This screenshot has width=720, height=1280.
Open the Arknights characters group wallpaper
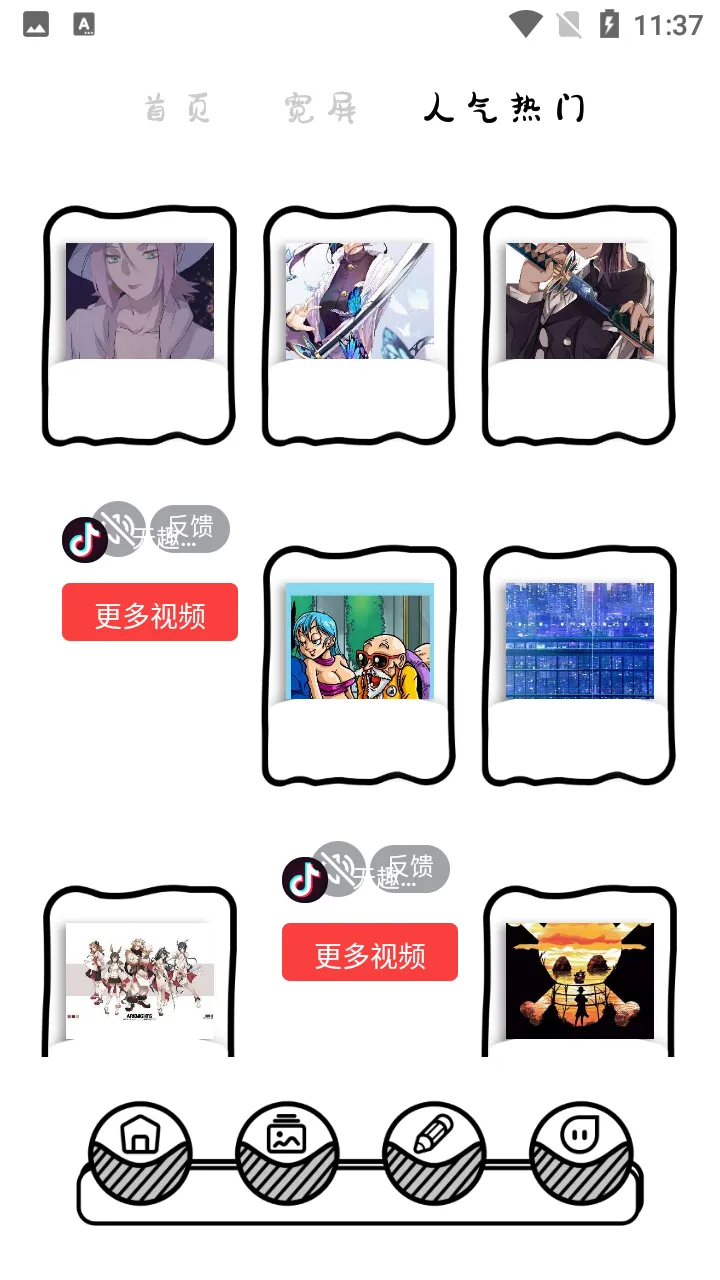140,981
